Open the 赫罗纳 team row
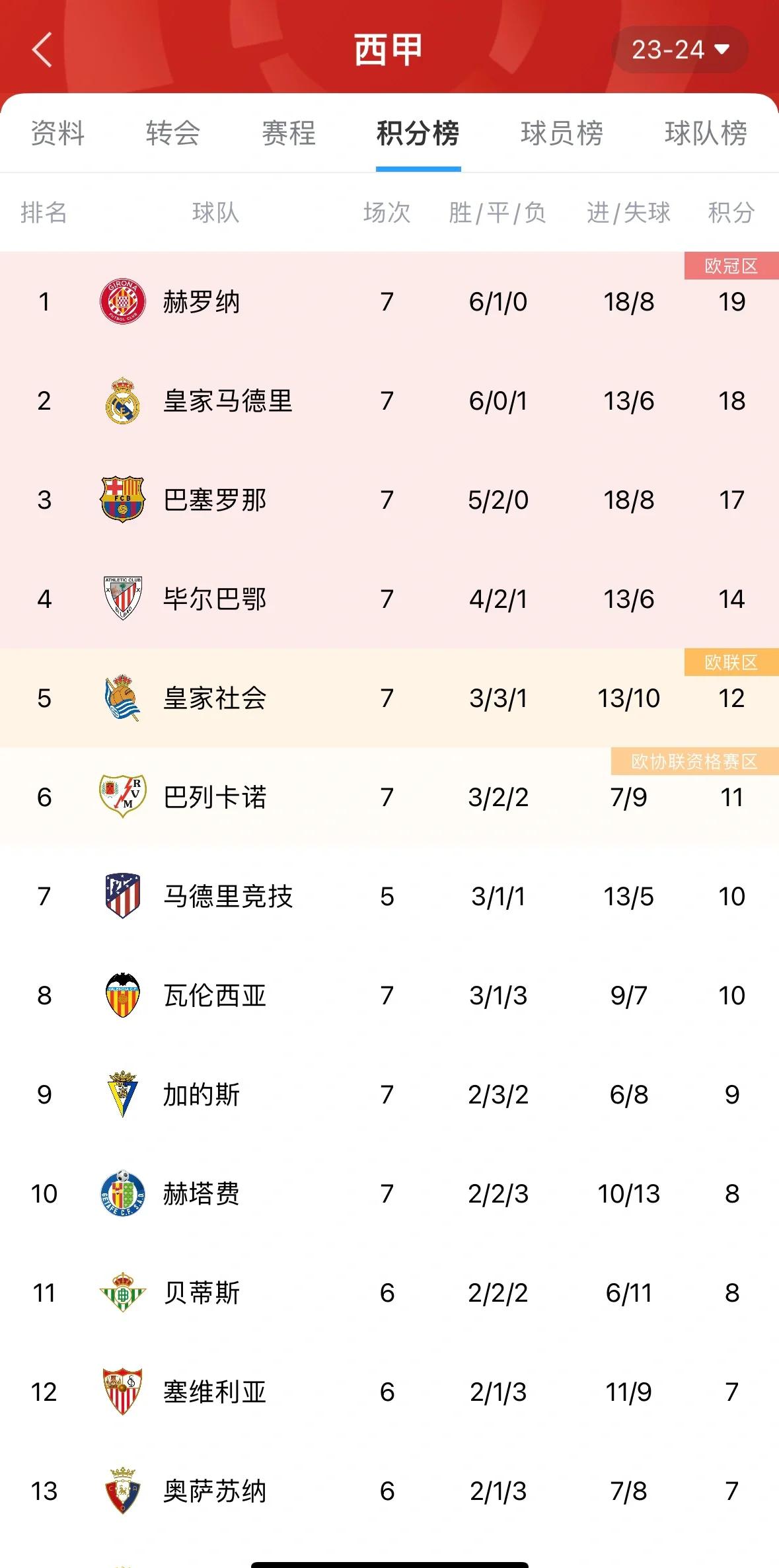This screenshot has height=1568, width=779. [202, 302]
